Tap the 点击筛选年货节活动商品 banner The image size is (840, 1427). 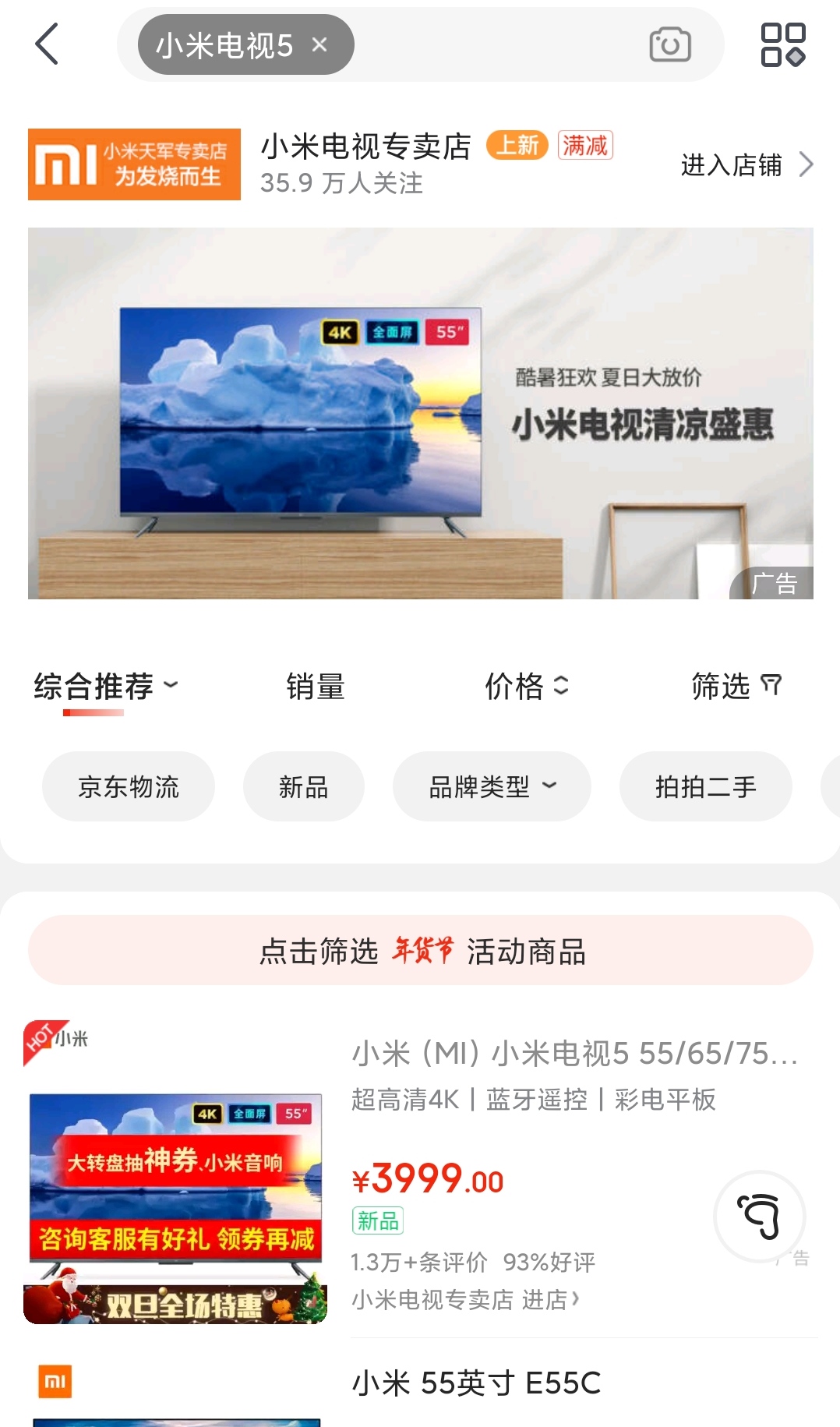(421, 950)
